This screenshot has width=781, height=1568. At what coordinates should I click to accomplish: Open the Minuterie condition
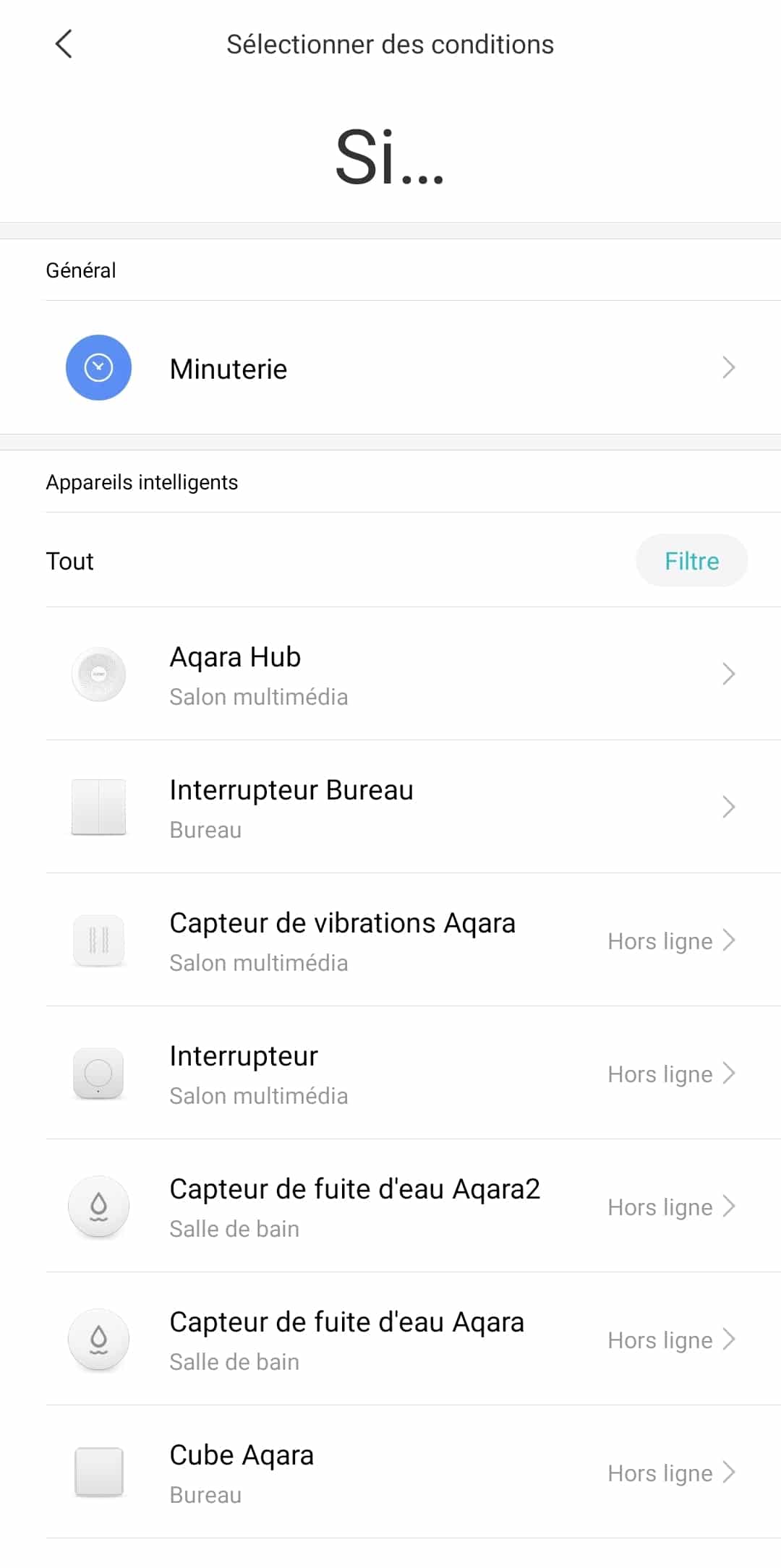click(x=390, y=367)
